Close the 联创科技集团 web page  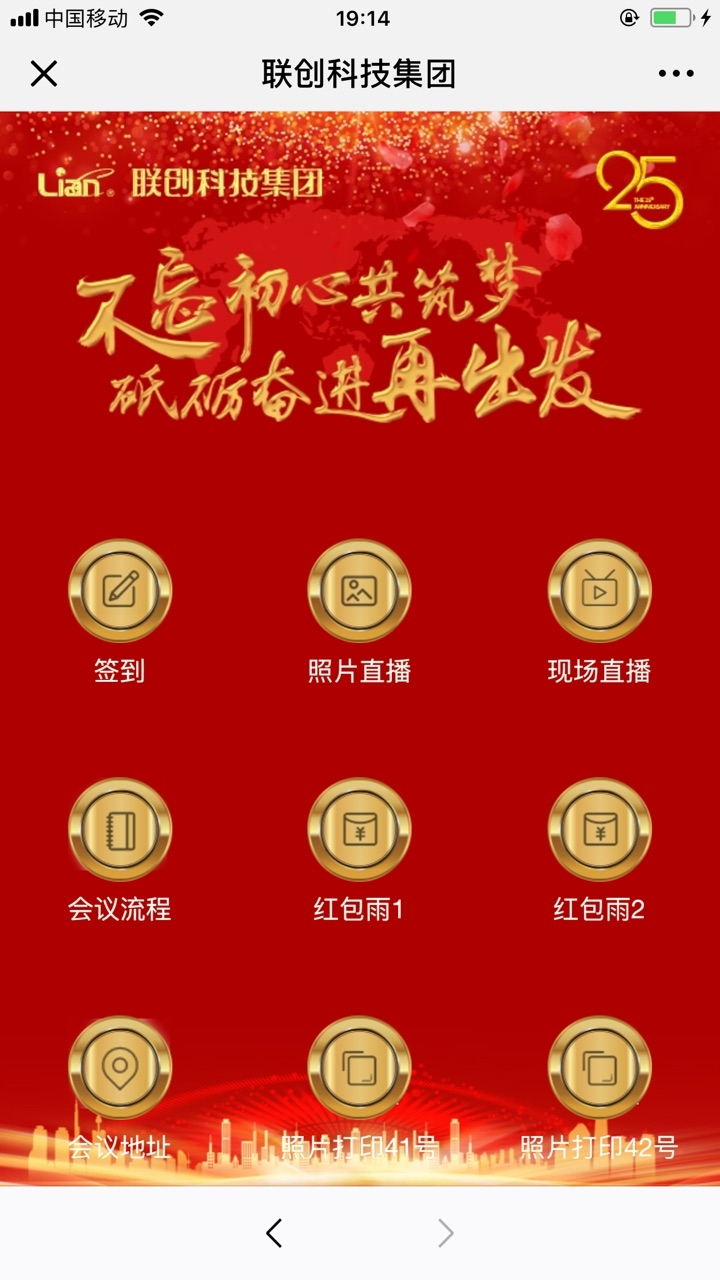[x=44, y=74]
